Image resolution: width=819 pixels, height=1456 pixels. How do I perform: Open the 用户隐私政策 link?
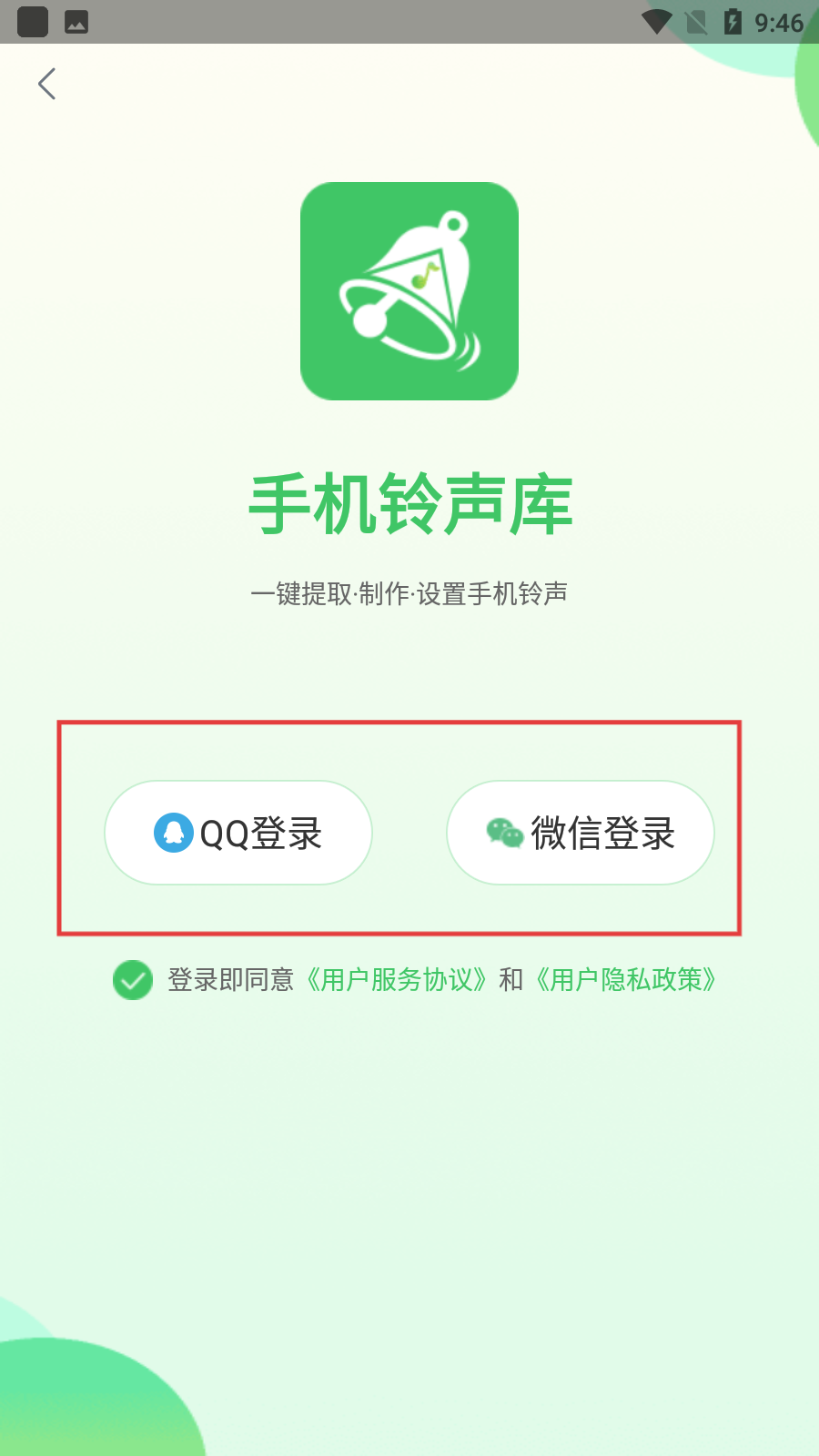point(626,980)
